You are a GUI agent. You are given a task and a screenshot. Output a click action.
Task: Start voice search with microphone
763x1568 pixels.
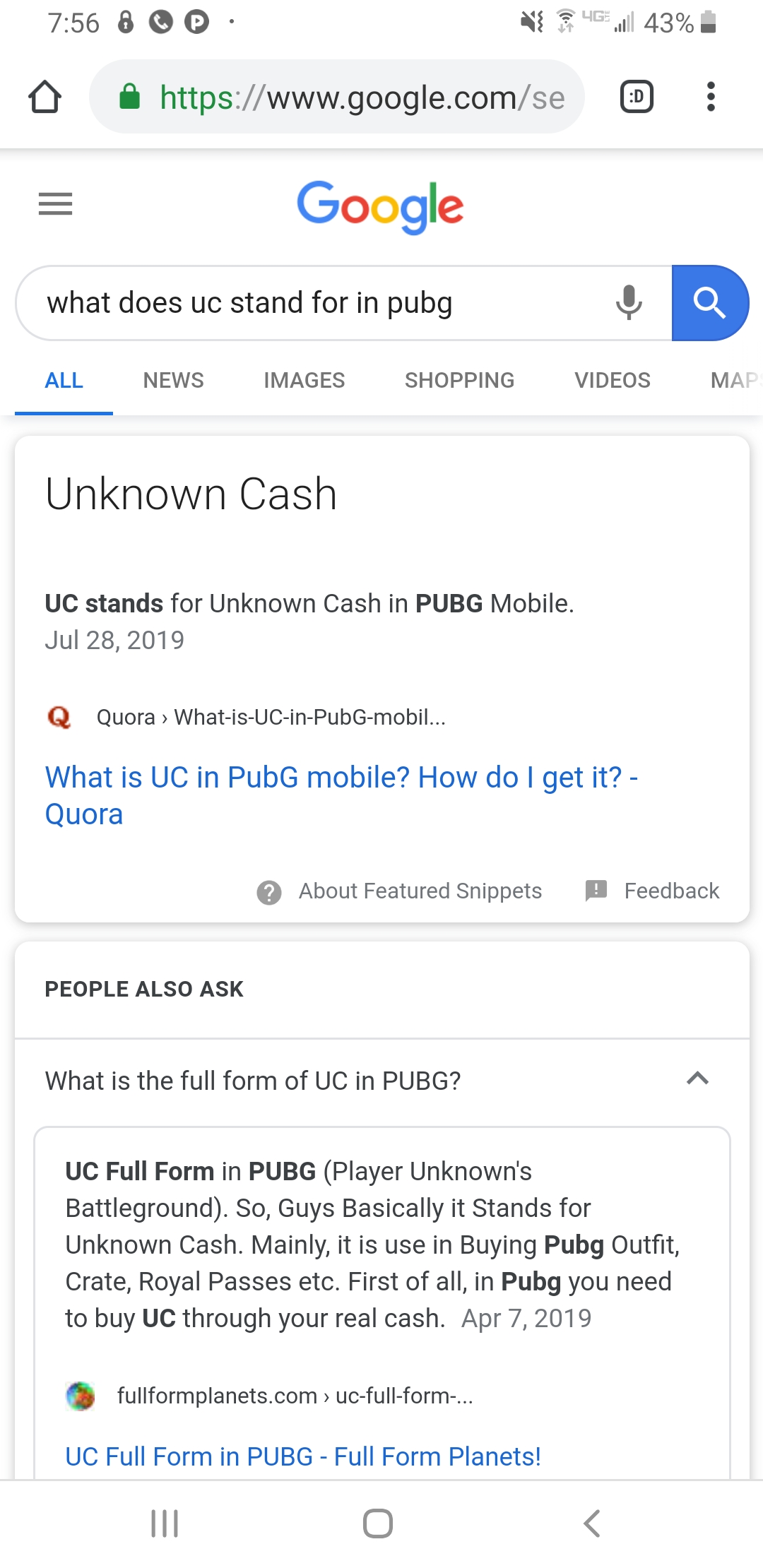(x=629, y=303)
